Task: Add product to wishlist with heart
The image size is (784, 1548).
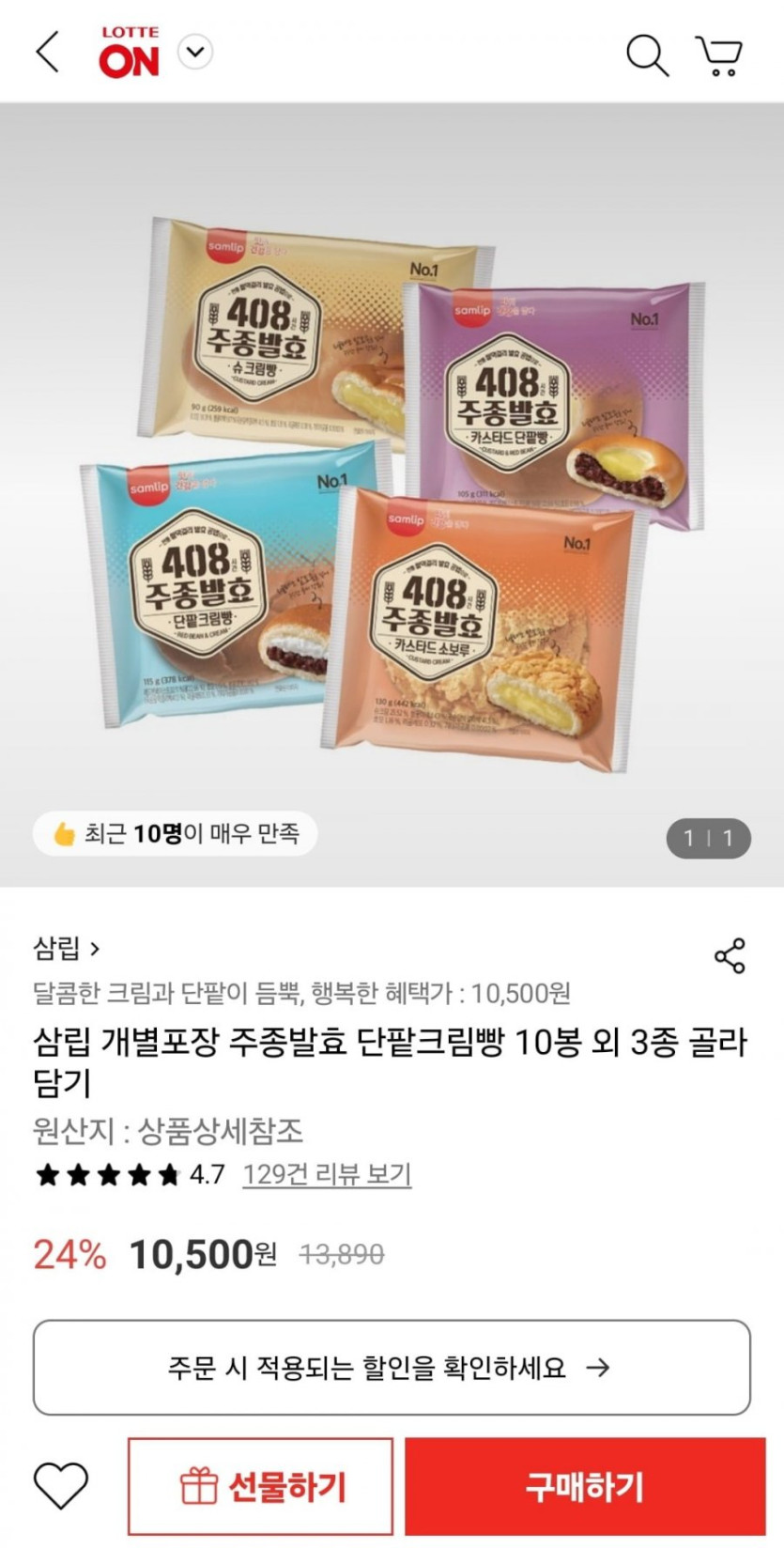Action: (61, 1486)
